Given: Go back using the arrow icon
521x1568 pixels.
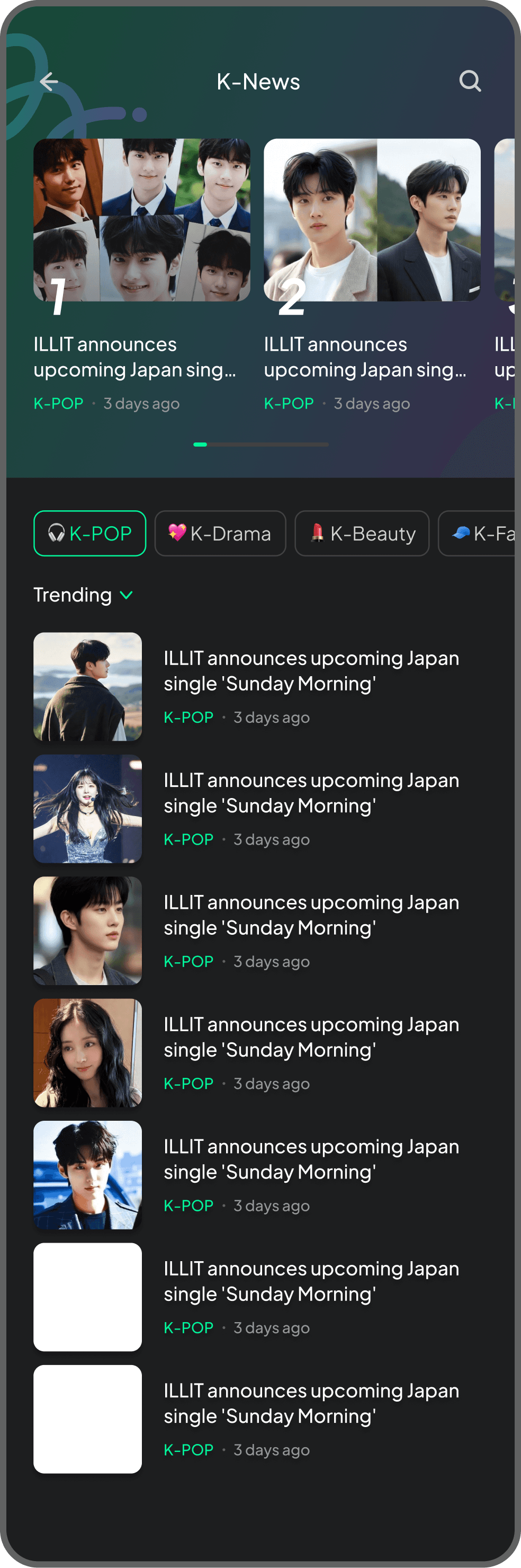Looking at the screenshot, I should [49, 81].
